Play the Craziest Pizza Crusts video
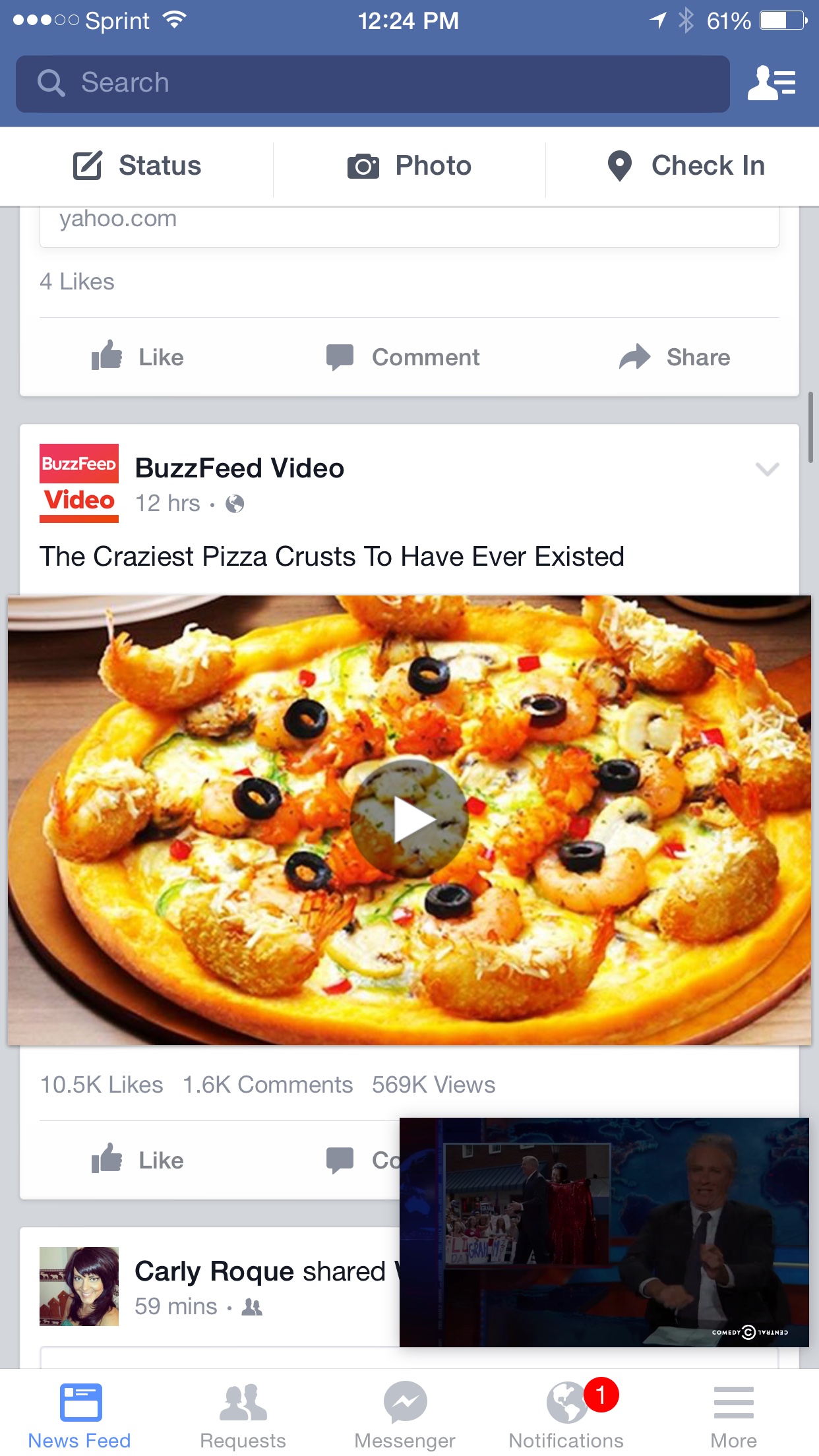819x1456 pixels. 409,820
